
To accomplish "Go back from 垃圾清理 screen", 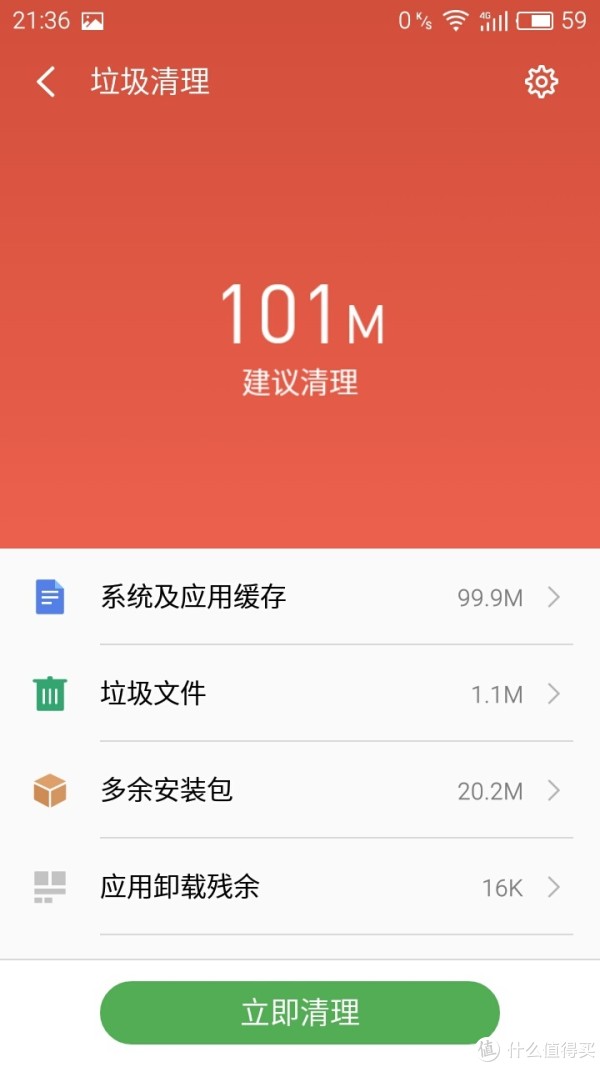I will (46, 82).
